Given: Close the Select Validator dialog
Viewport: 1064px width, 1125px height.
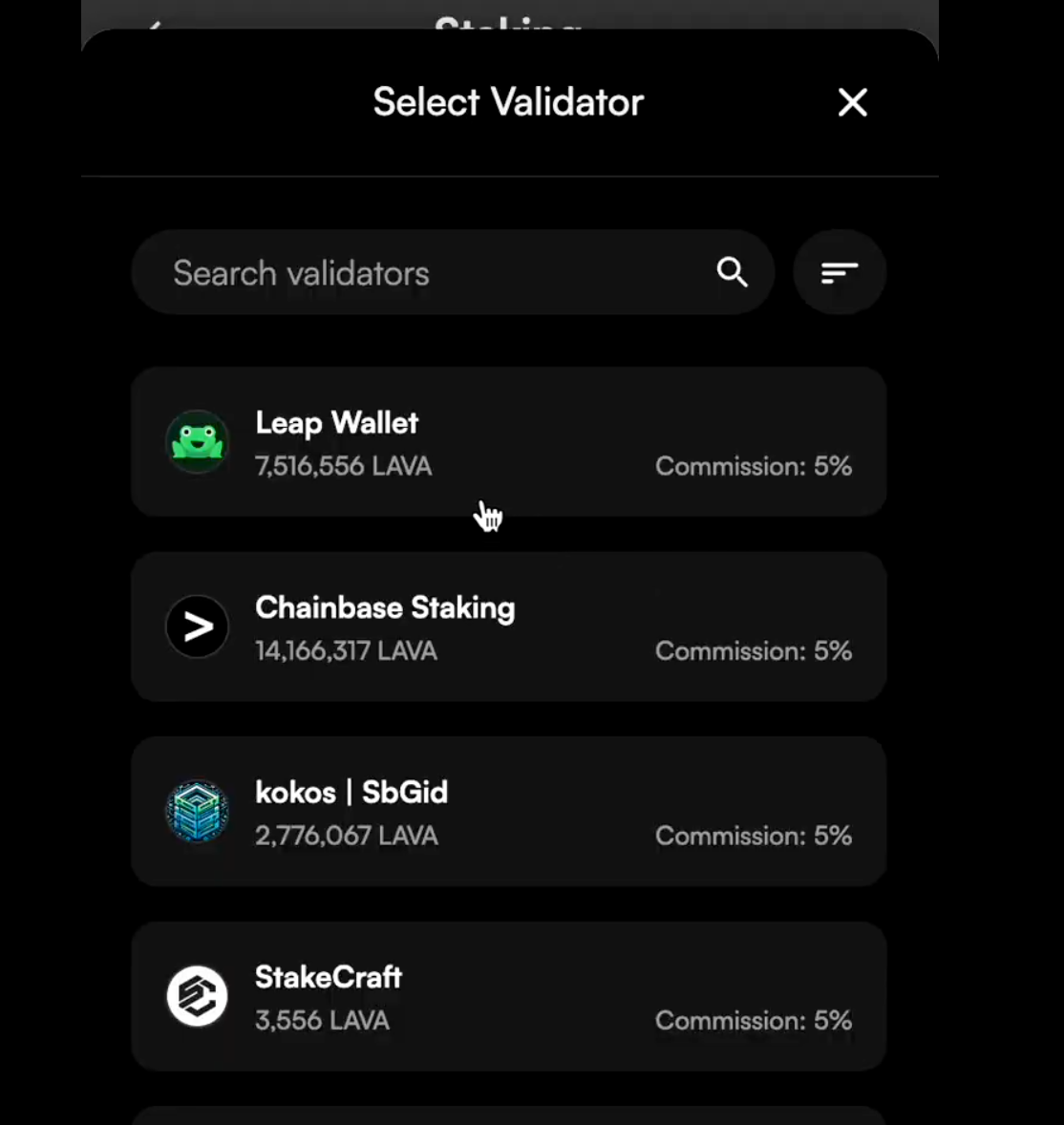Looking at the screenshot, I should pos(851,102).
